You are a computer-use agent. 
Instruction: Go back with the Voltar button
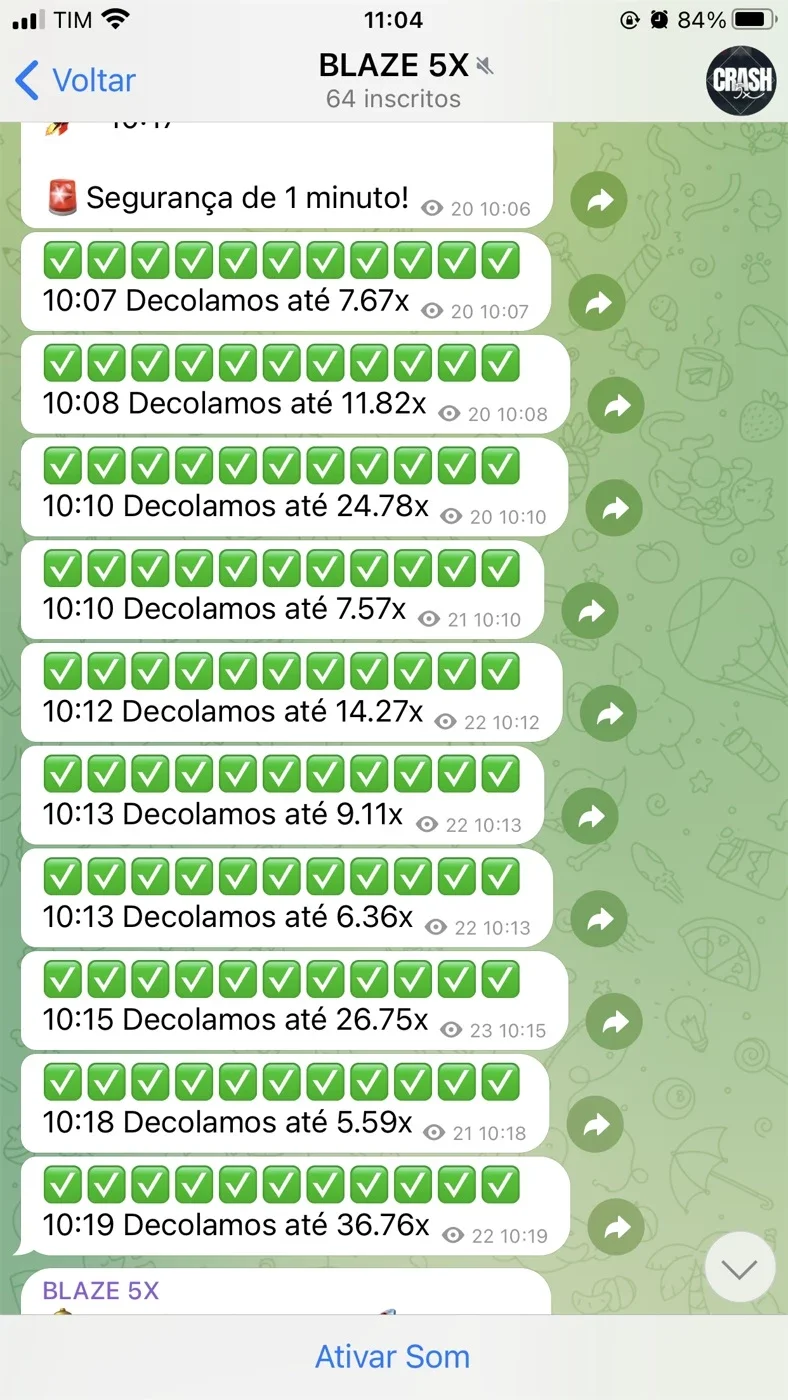coord(75,80)
